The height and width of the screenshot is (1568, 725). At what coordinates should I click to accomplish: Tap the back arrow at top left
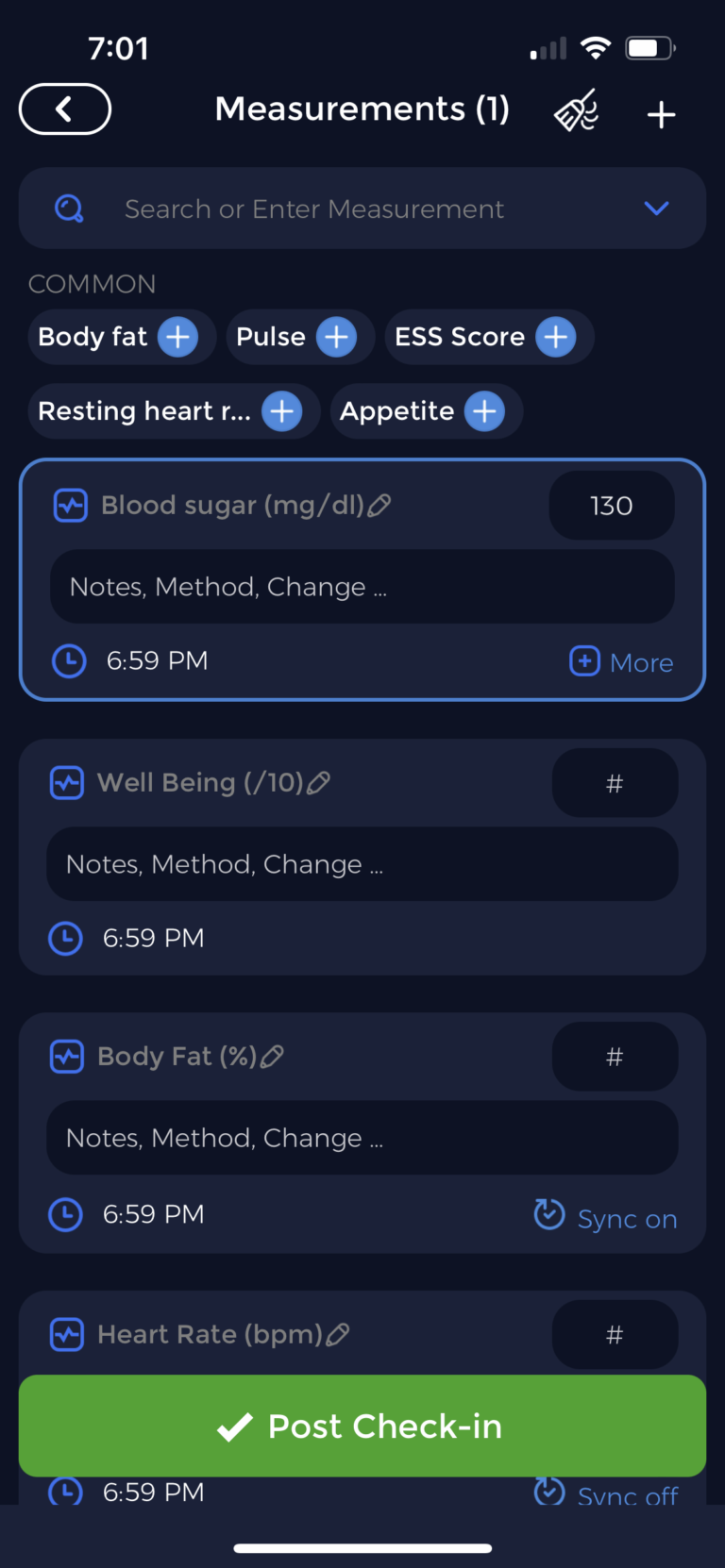point(64,108)
